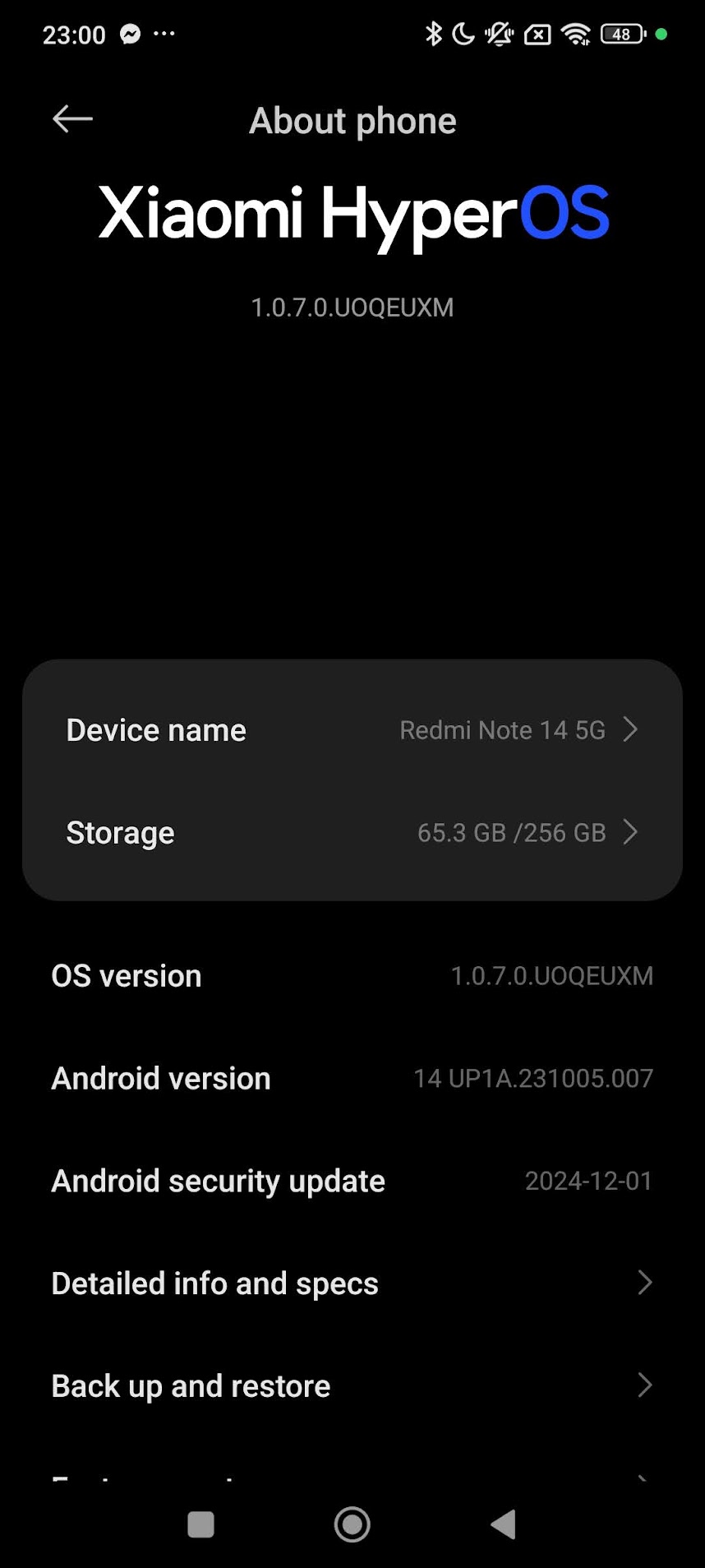Tap the Xiaomi HyperOS version banner
Viewport: 705px width, 1568px height.
(x=352, y=247)
